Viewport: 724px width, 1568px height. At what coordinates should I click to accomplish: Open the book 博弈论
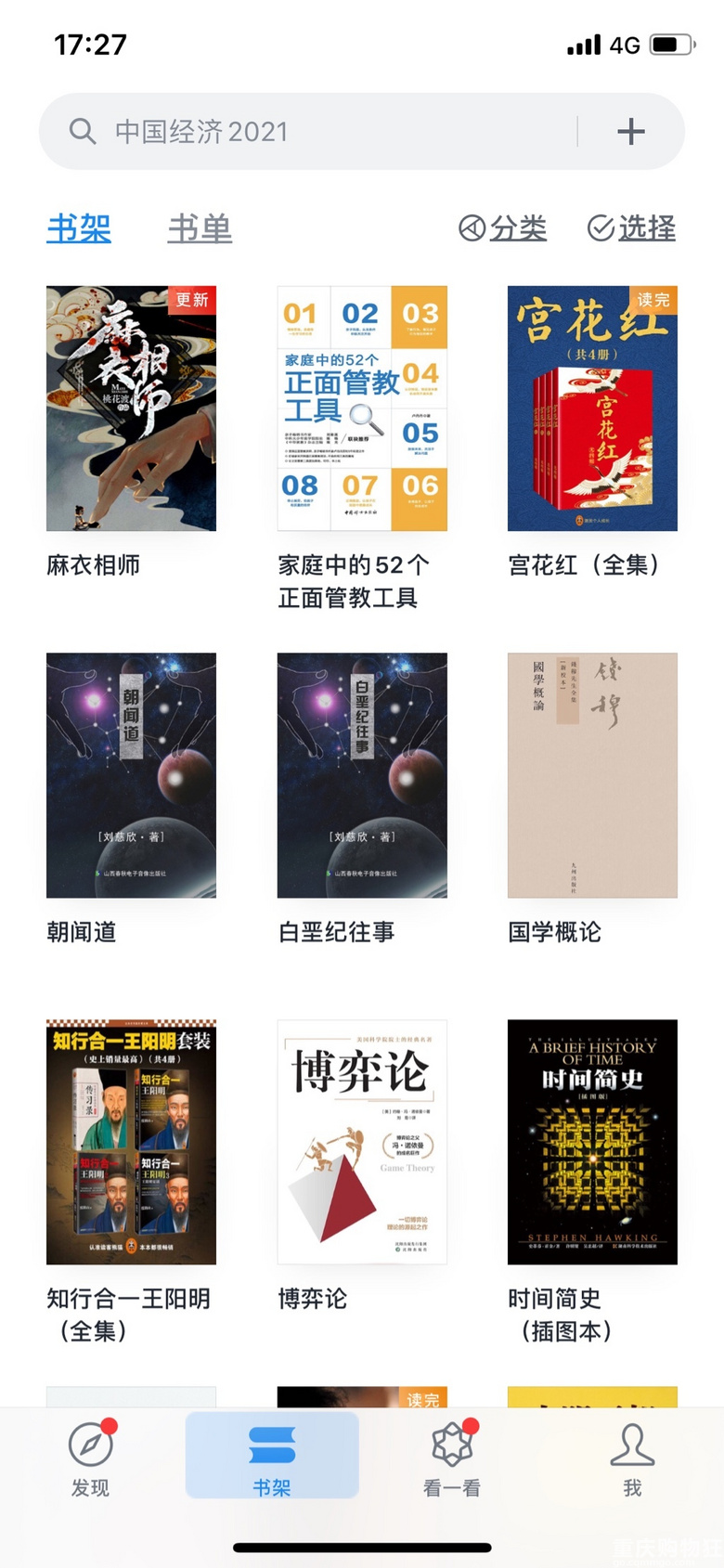[362, 1142]
